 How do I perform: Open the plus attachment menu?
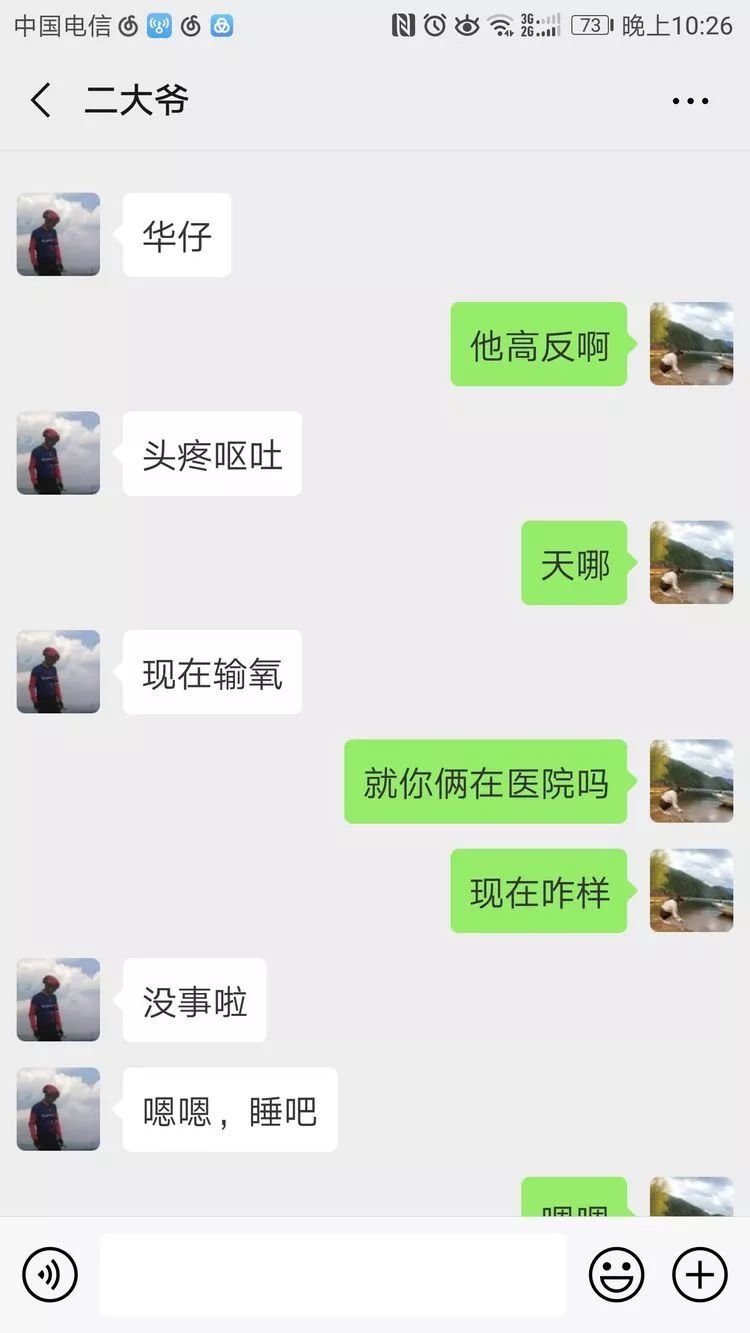(699, 1274)
